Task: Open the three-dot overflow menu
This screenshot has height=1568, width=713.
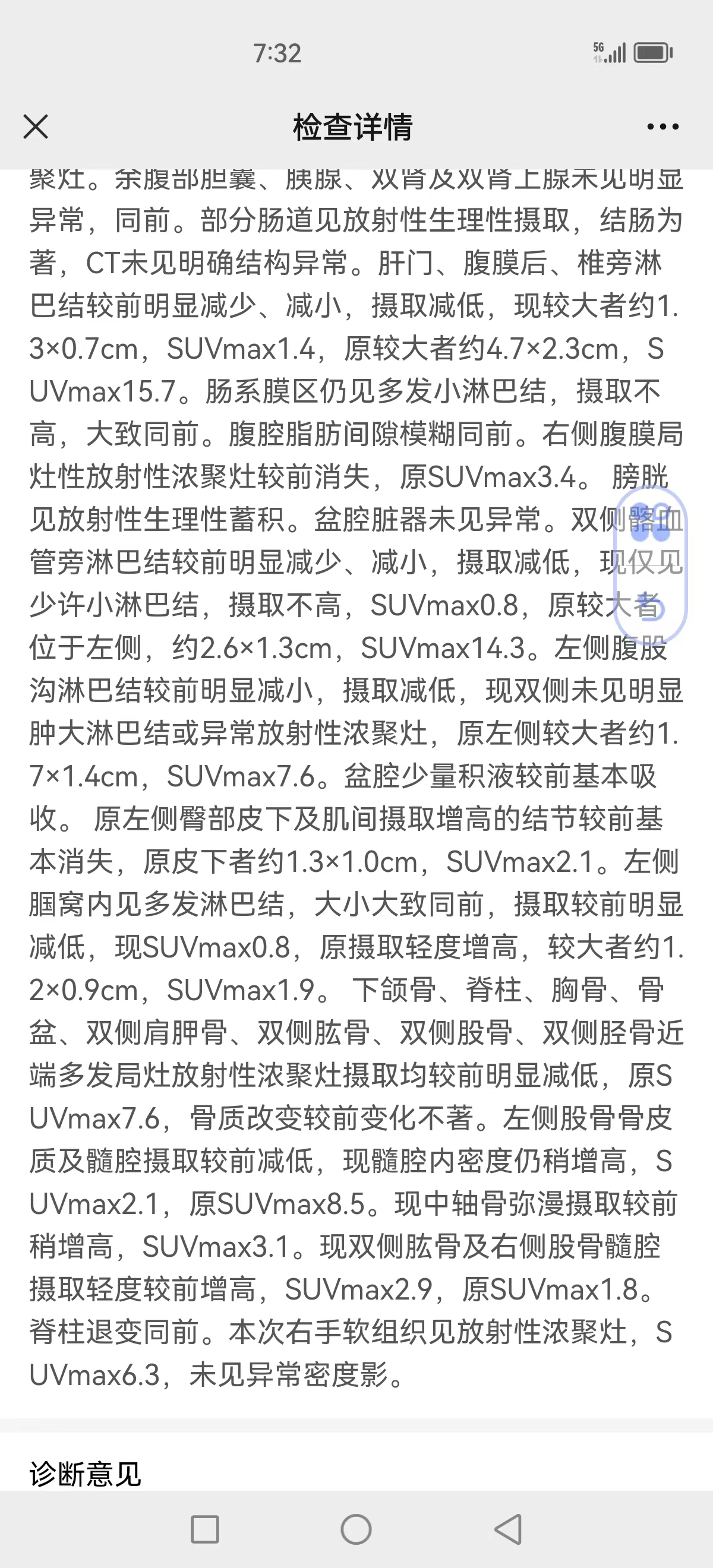Action: [662, 127]
